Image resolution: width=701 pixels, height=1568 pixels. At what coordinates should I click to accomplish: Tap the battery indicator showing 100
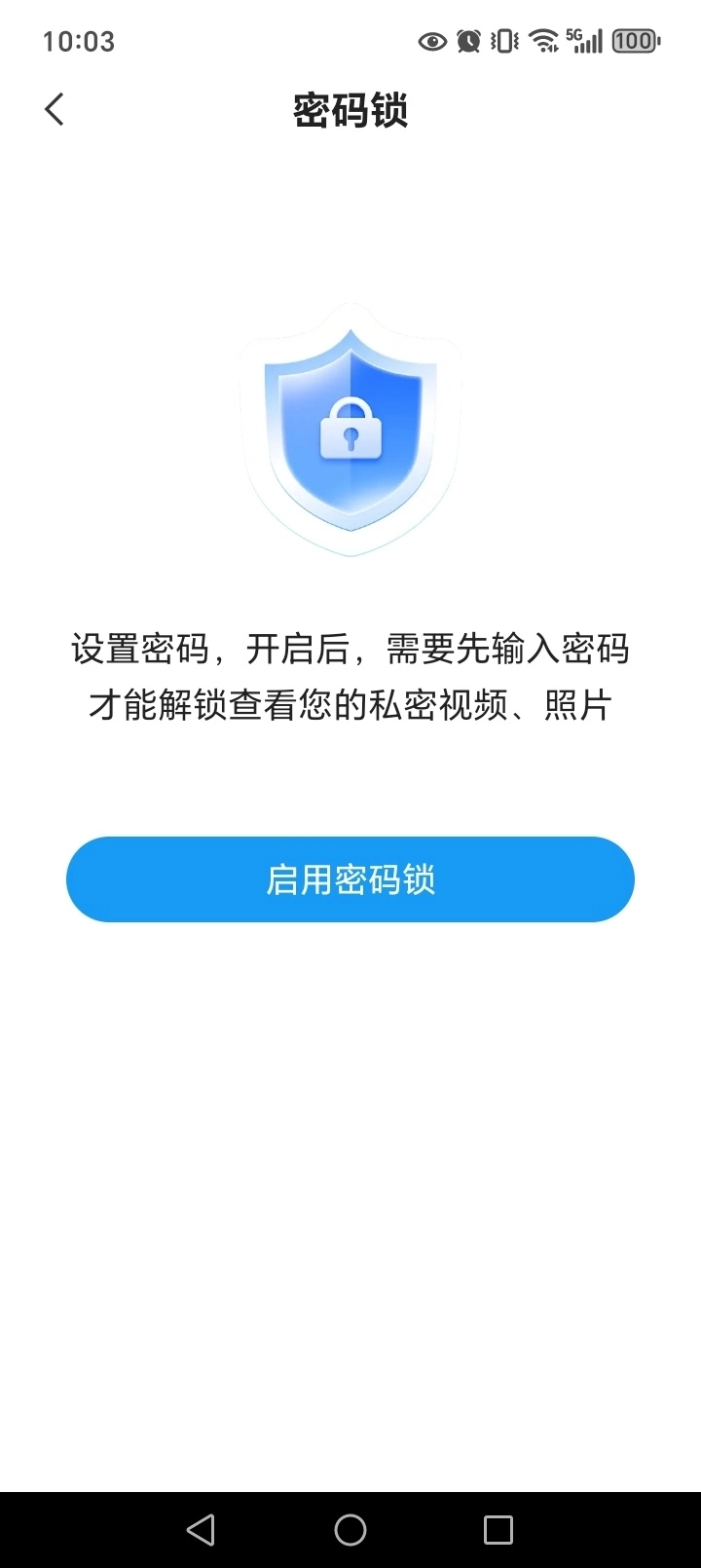(633, 40)
